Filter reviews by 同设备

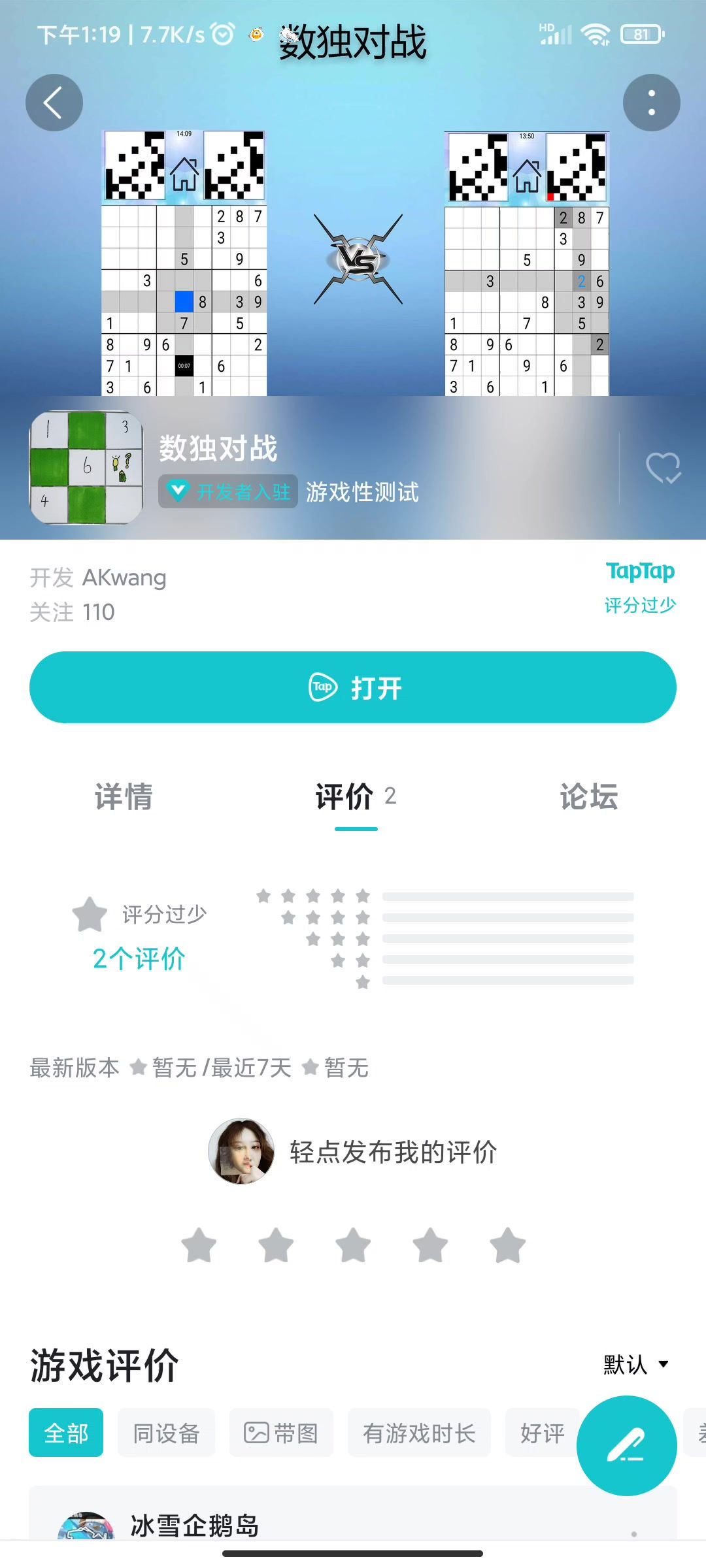pyautogui.click(x=166, y=1433)
